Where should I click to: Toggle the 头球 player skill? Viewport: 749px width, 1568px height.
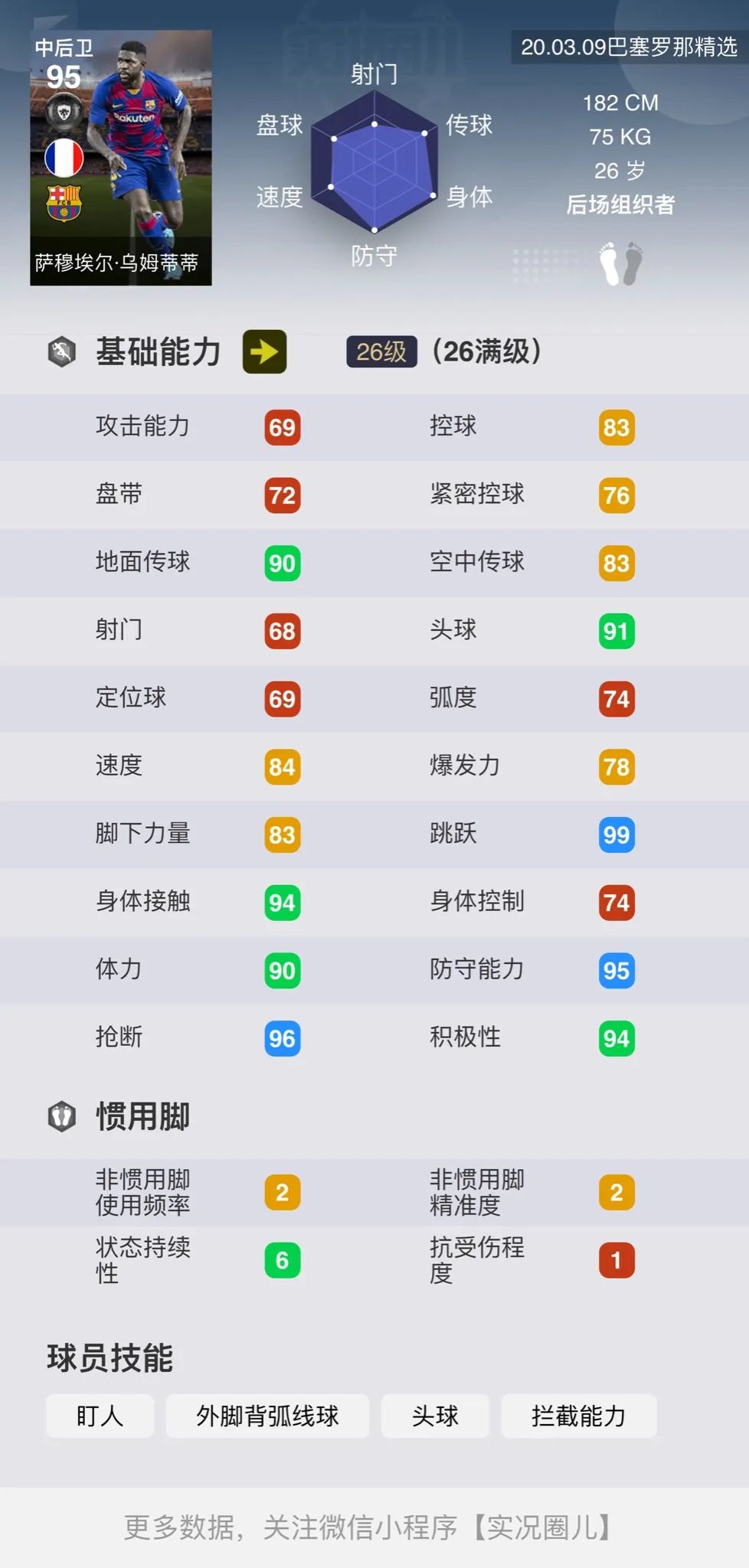[434, 1416]
